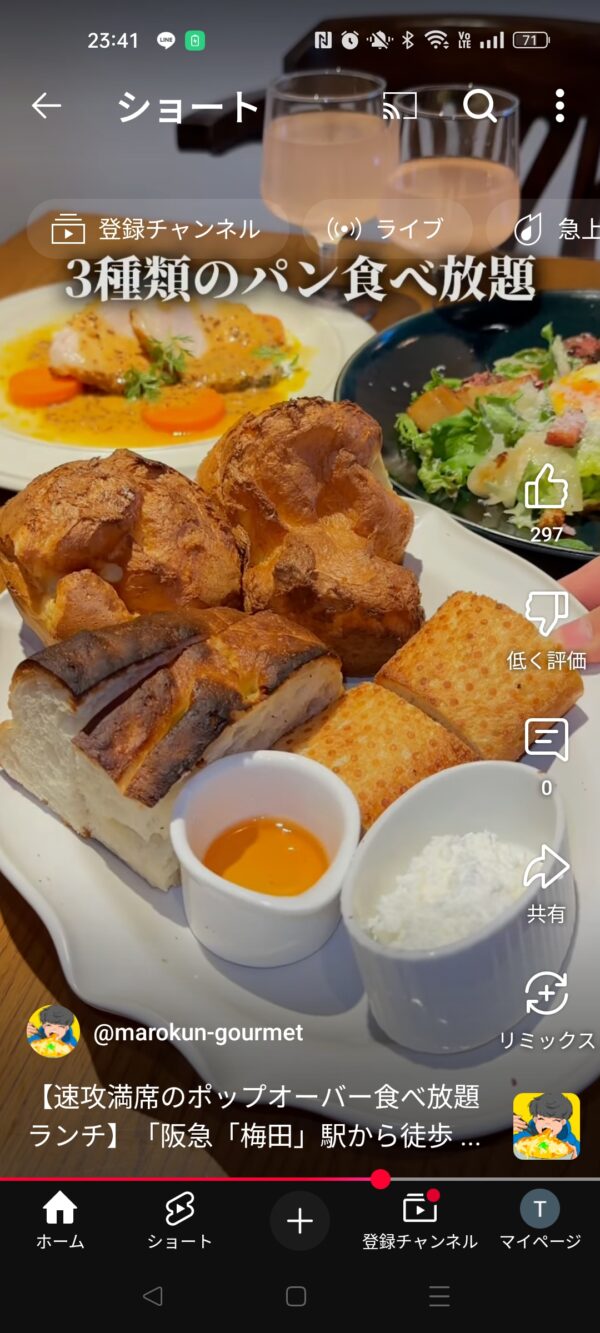This screenshot has height=1333, width=600.
Task: Cast the short to another screen
Action: (x=400, y=106)
